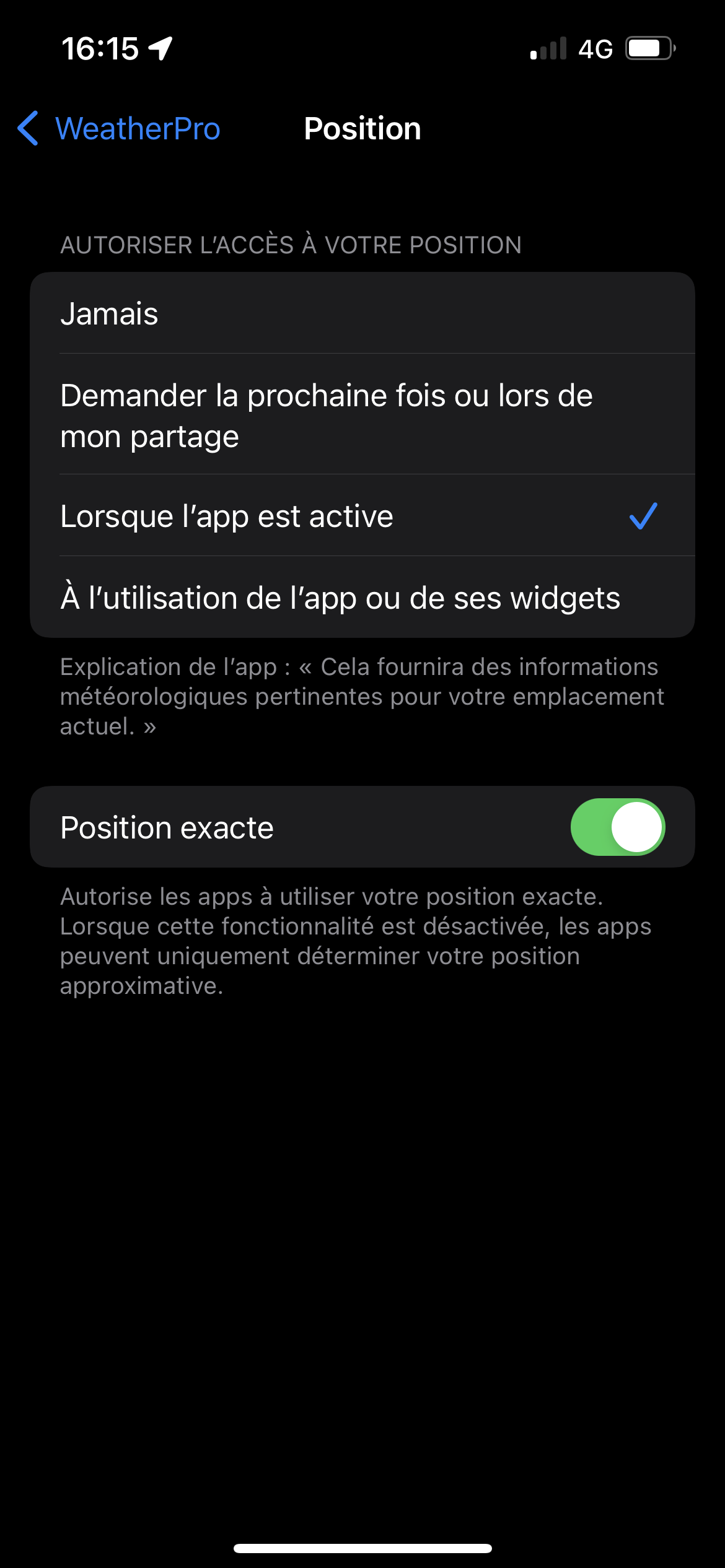Viewport: 725px width, 1568px height.
Task: Choose Demander la prochaine fois option
Action: (362, 414)
